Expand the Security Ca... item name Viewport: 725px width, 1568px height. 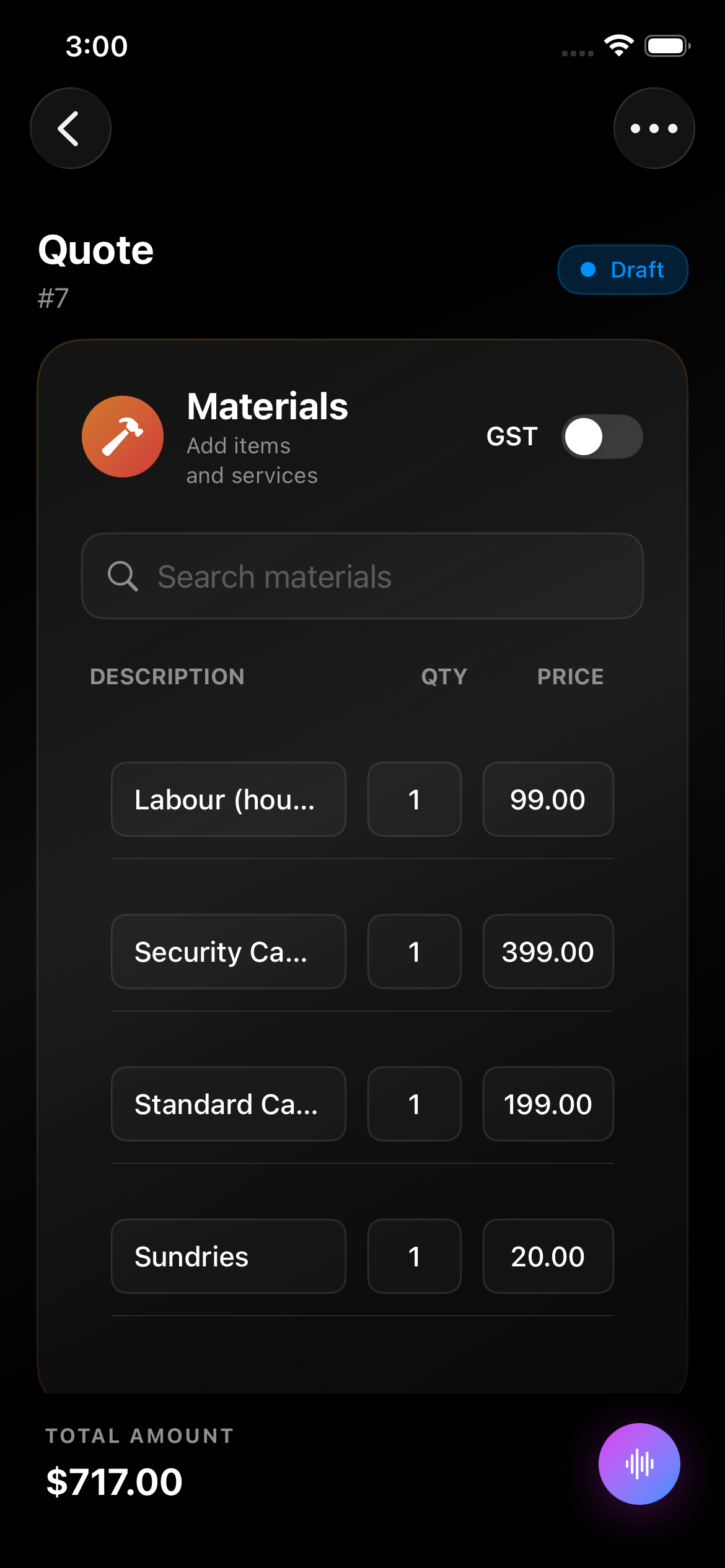click(x=228, y=952)
